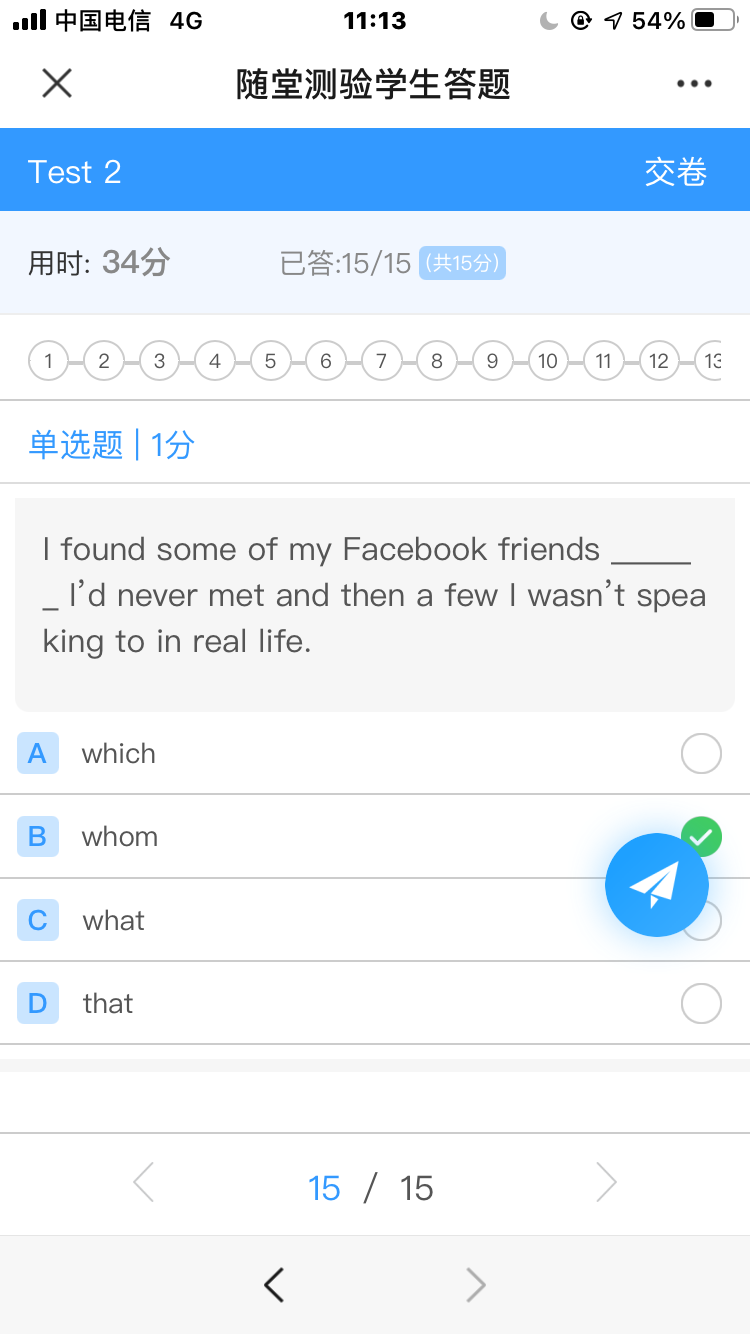
Task: Tap the floating paper plane button
Action: [657, 885]
